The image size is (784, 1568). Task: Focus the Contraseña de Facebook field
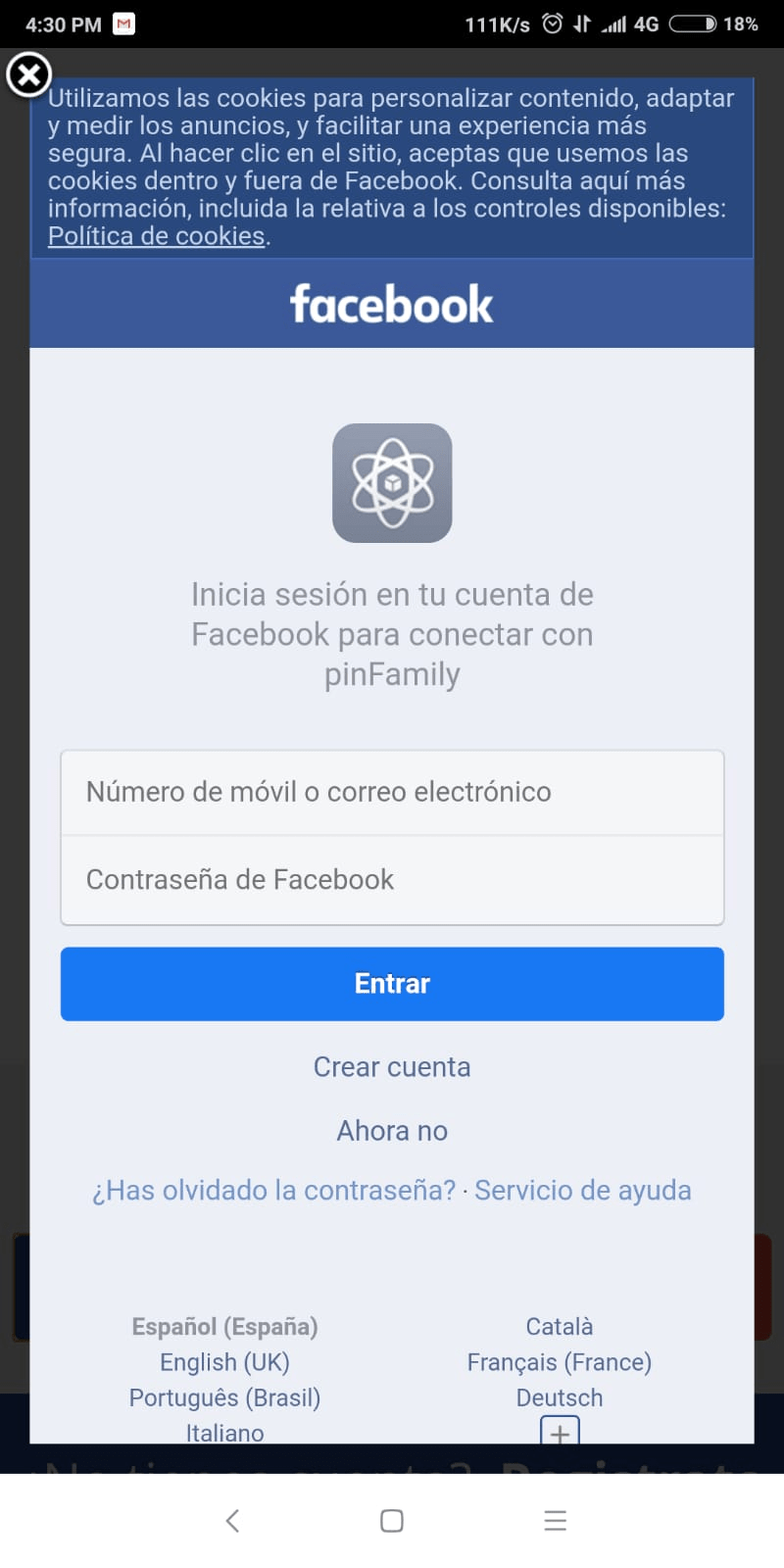pyautogui.click(x=392, y=880)
